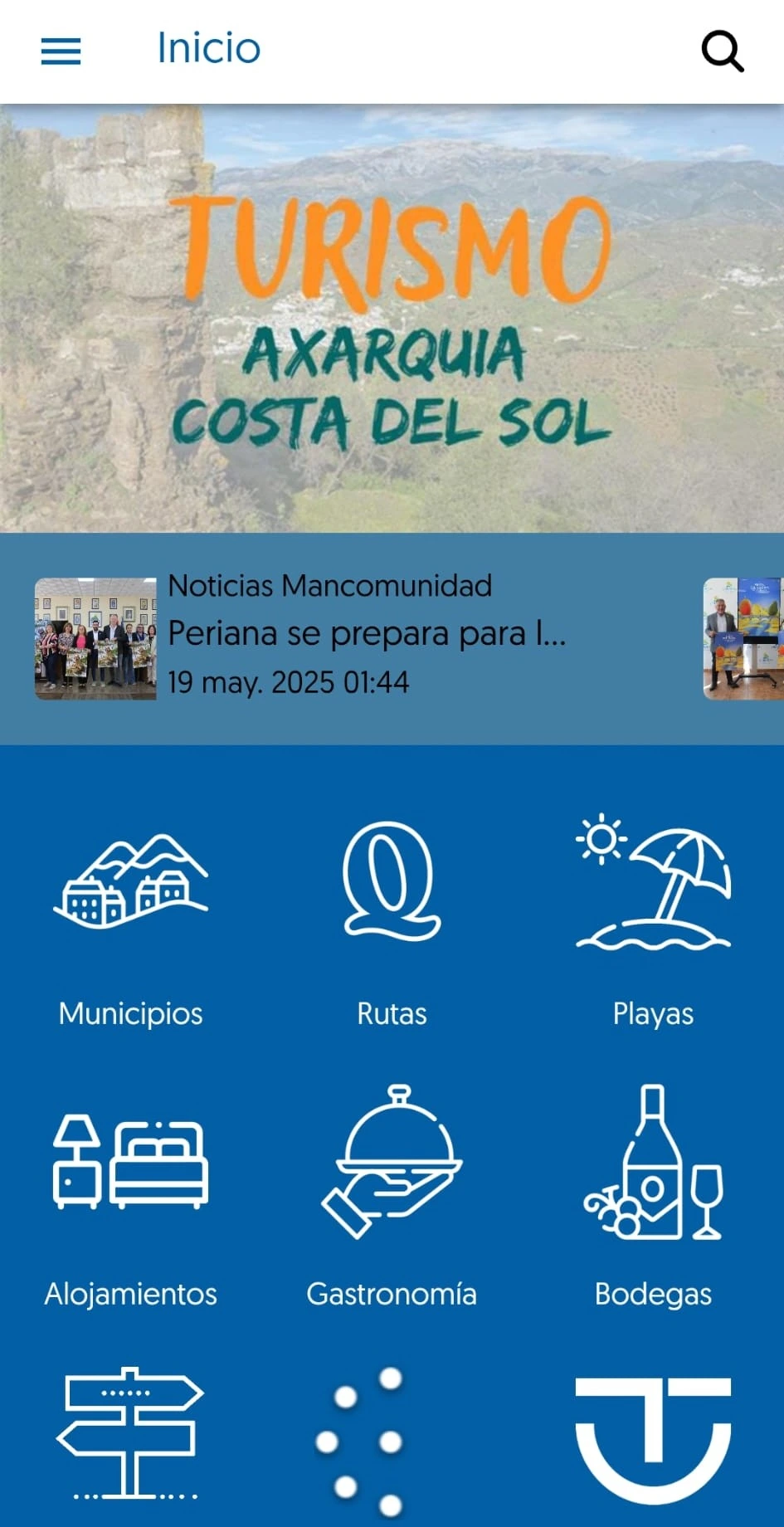The width and height of the screenshot is (784, 1527).
Task: Open the Periana news article
Action: pyautogui.click(x=365, y=635)
